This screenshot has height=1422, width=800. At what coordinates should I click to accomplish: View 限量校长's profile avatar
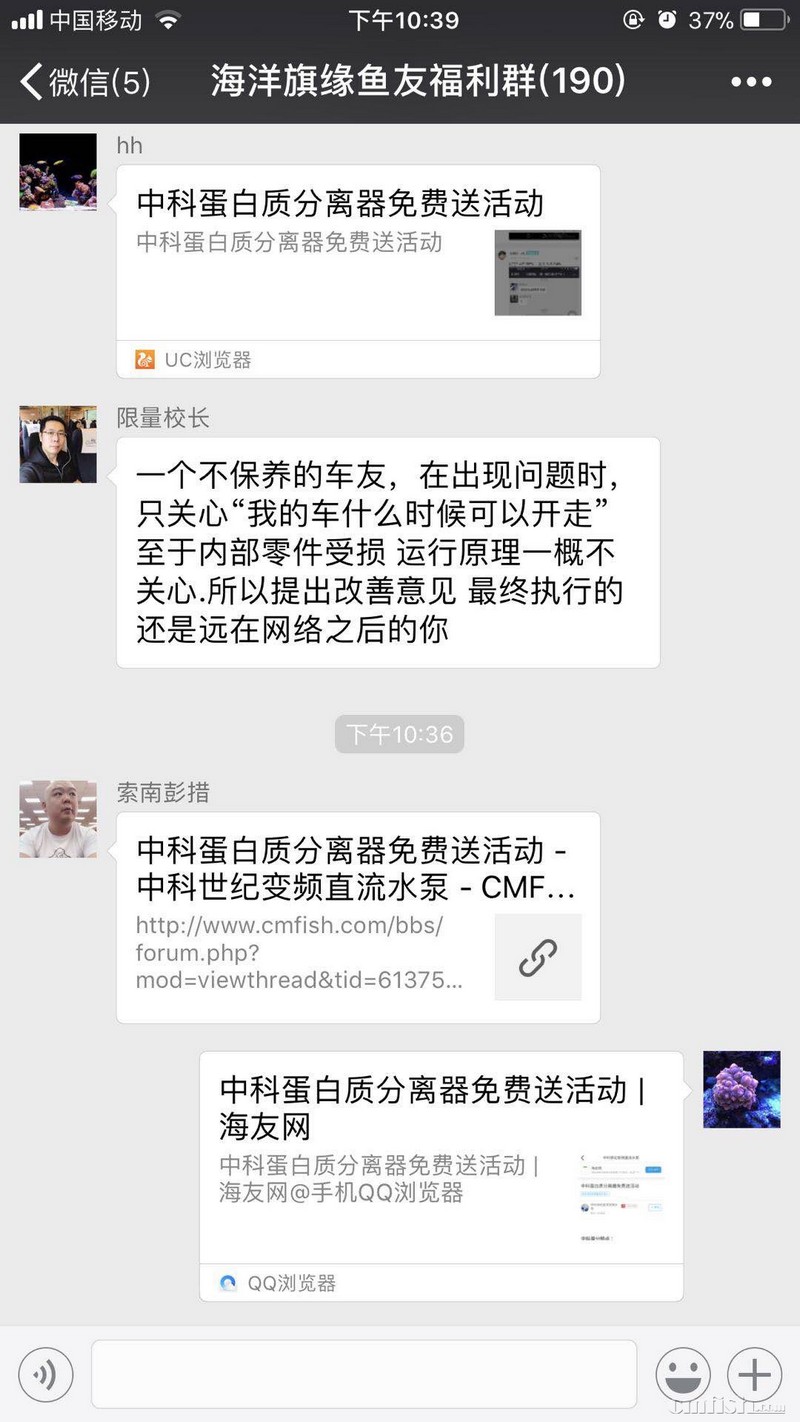(x=58, y=444)
